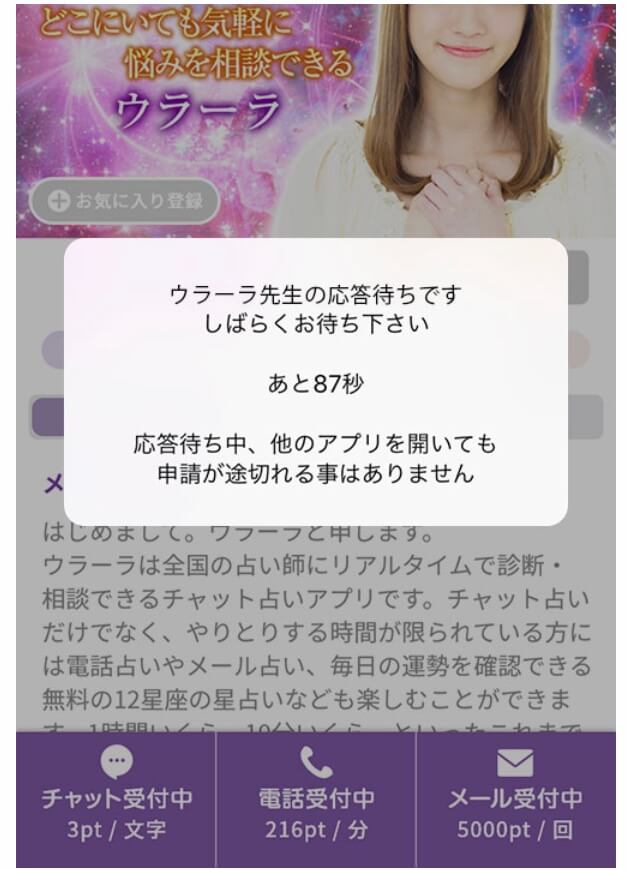The image size is (627, 870).
Task: Tap the お気に入り登録 favorite button
Action: (124, 200)
